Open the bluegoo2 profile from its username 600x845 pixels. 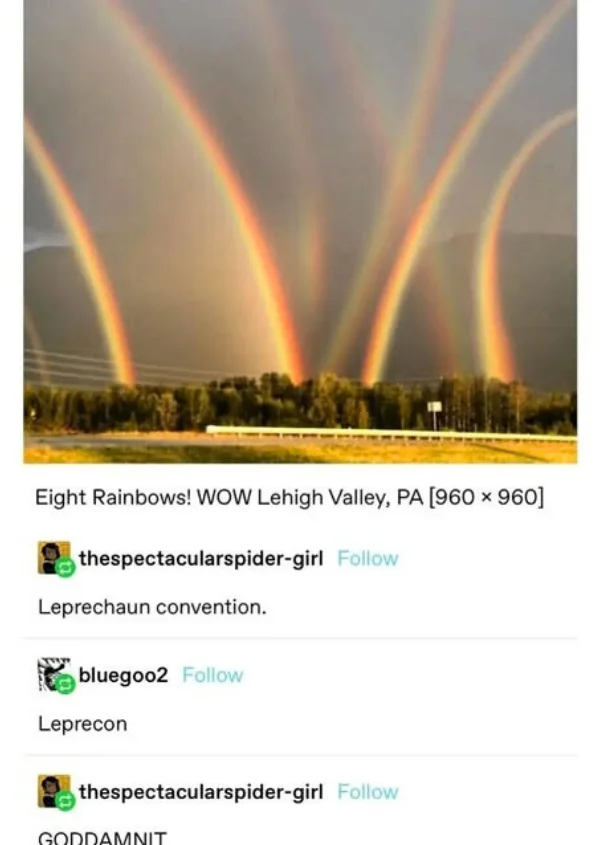(123, 675)
